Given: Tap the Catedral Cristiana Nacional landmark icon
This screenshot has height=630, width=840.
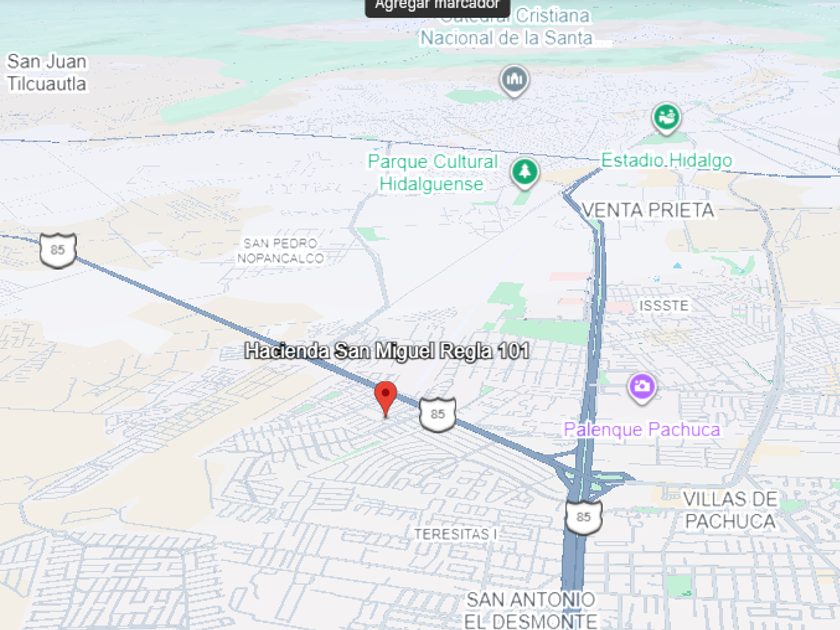Looking at the screenshot, I should point(514,79).
